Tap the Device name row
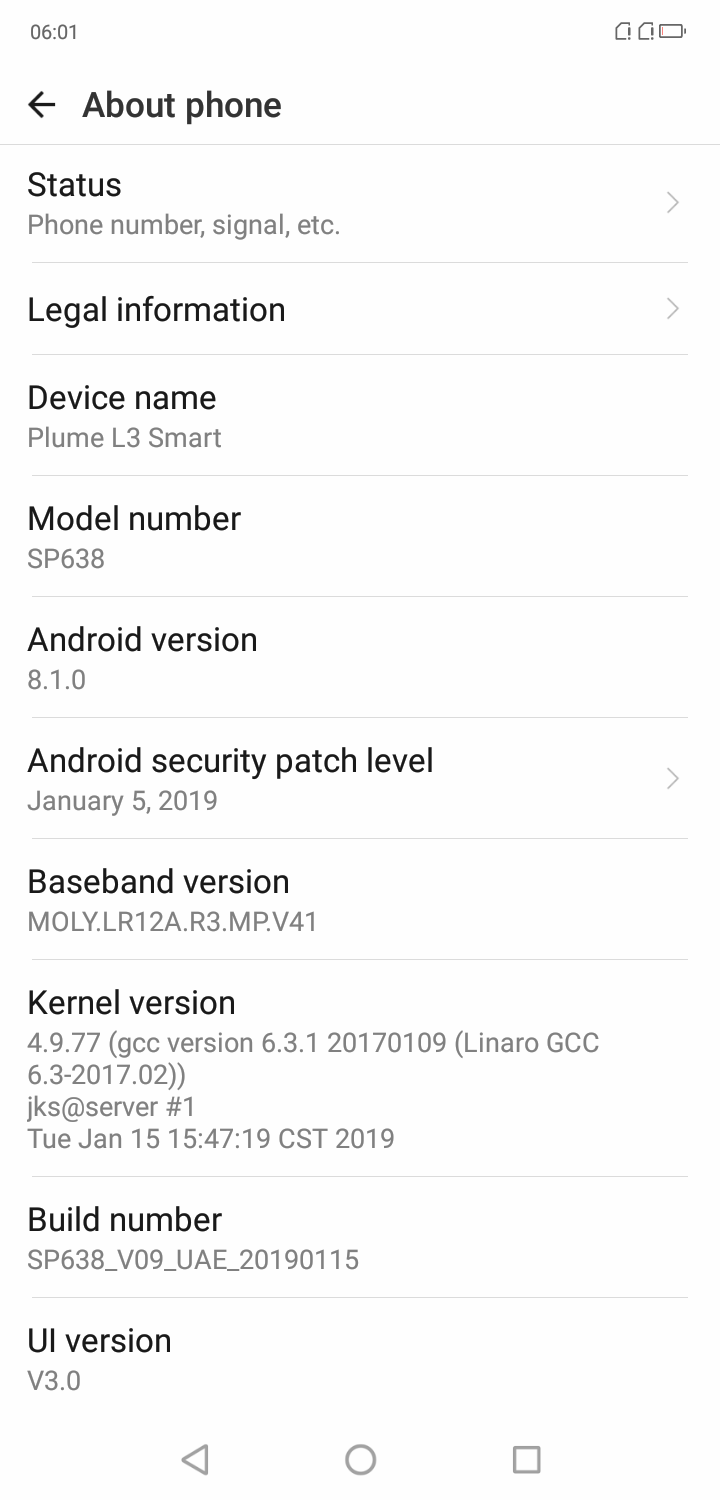Image resolution: width=720 pixels, height=1500 pixels. click(x=360, y=416)
